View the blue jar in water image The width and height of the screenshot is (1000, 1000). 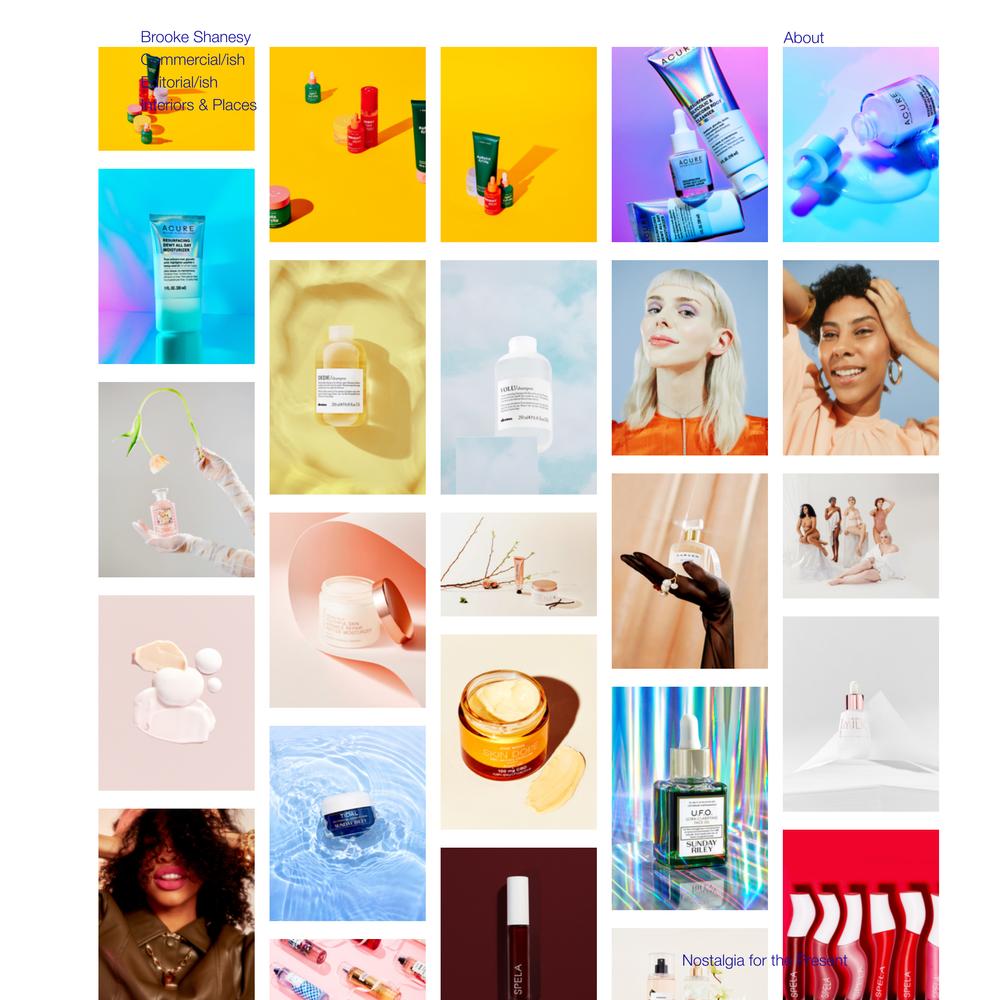click(347, 822)
